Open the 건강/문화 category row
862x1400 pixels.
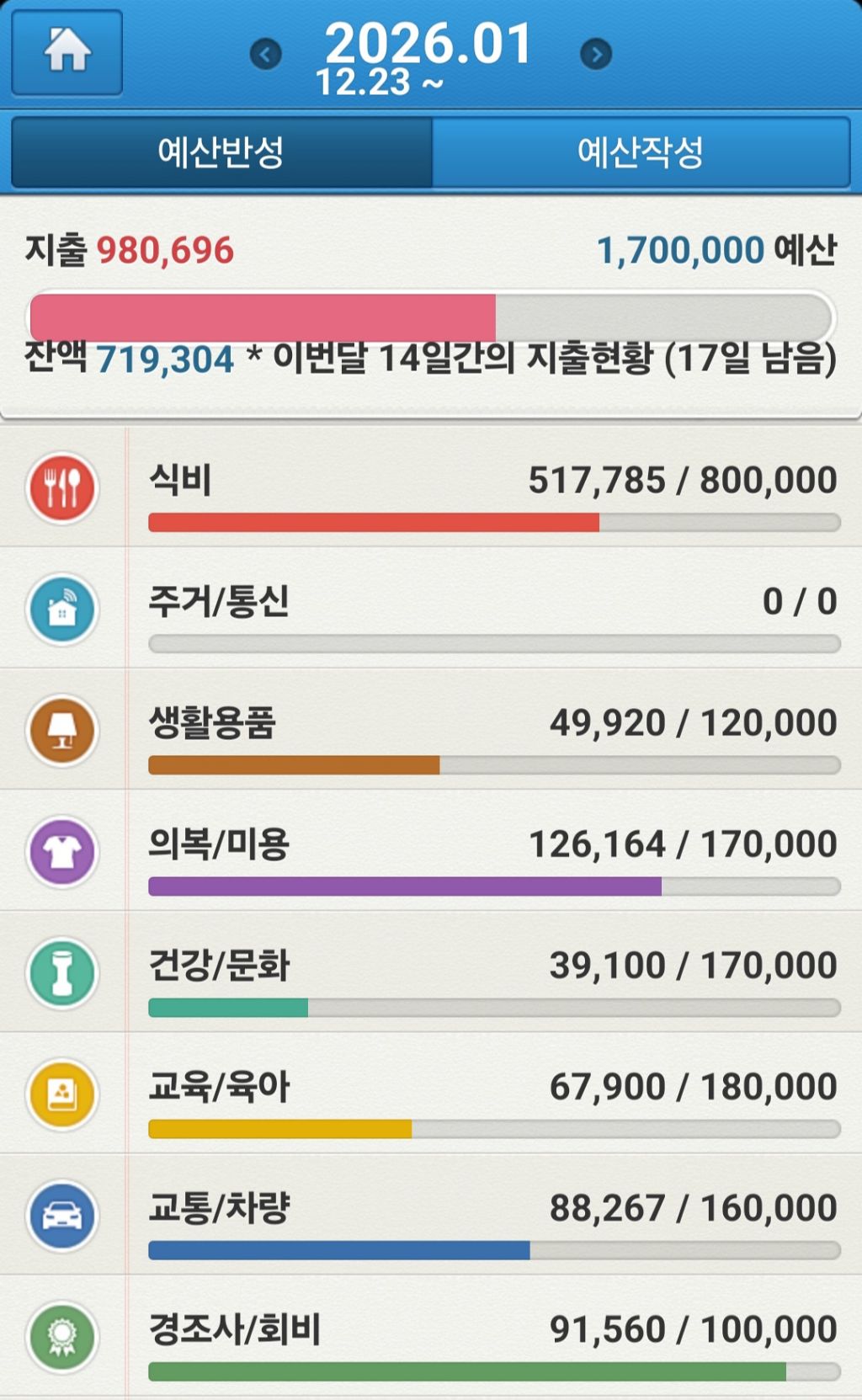[x=431, y=972]
